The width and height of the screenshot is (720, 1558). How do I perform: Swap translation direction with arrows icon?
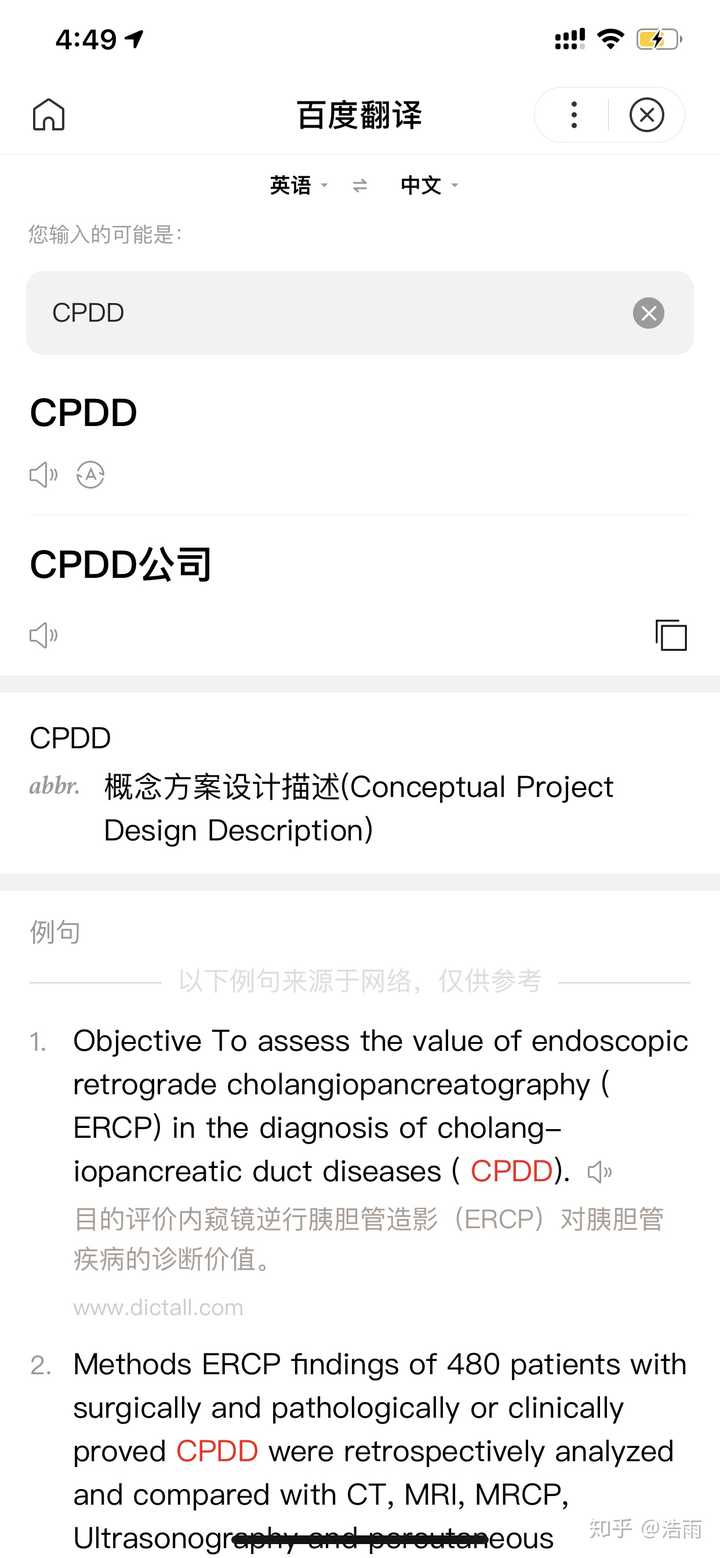tap(359, 185)
